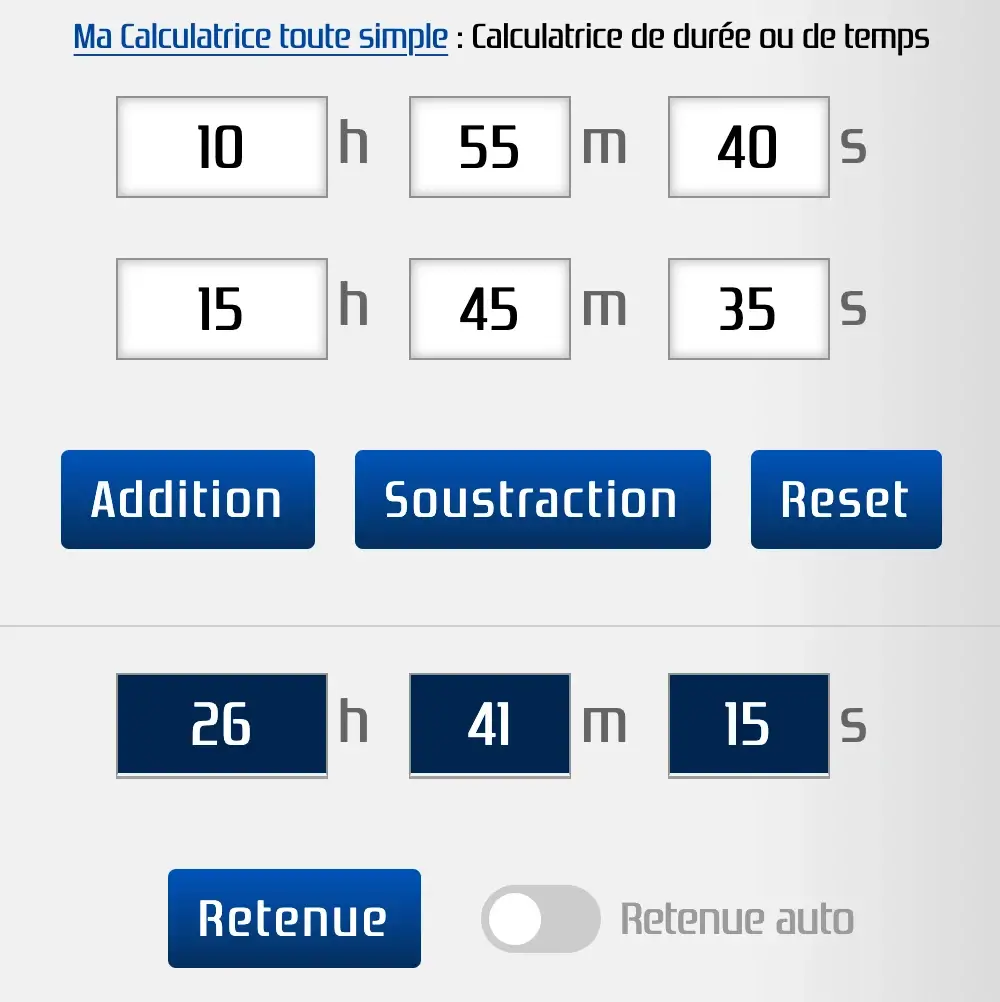Screen dimensions: 1000x1002
Task: Select the hours field showing 10
Action: pos(222,146)
